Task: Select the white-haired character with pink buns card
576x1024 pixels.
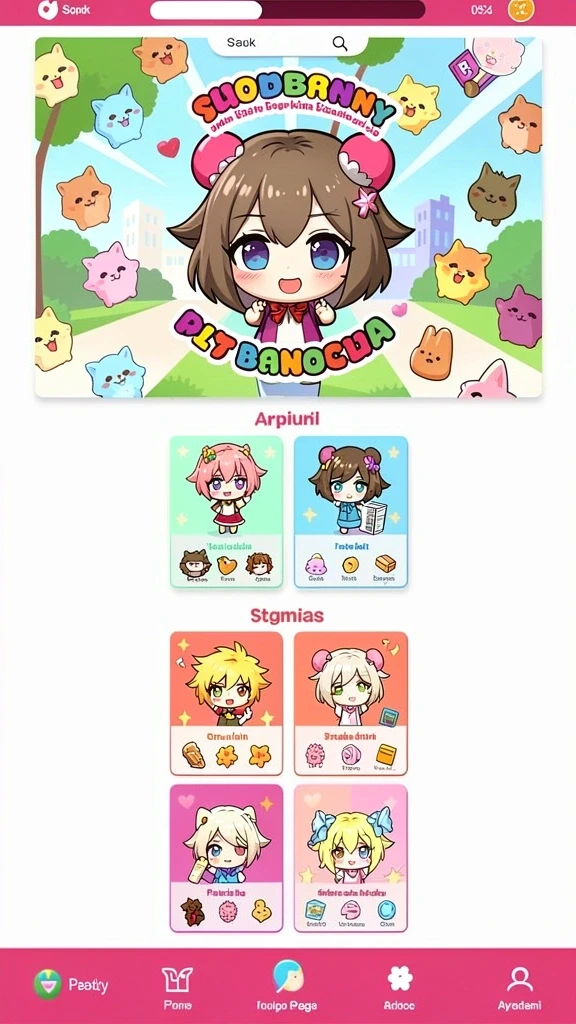Action: pos(351,703)
